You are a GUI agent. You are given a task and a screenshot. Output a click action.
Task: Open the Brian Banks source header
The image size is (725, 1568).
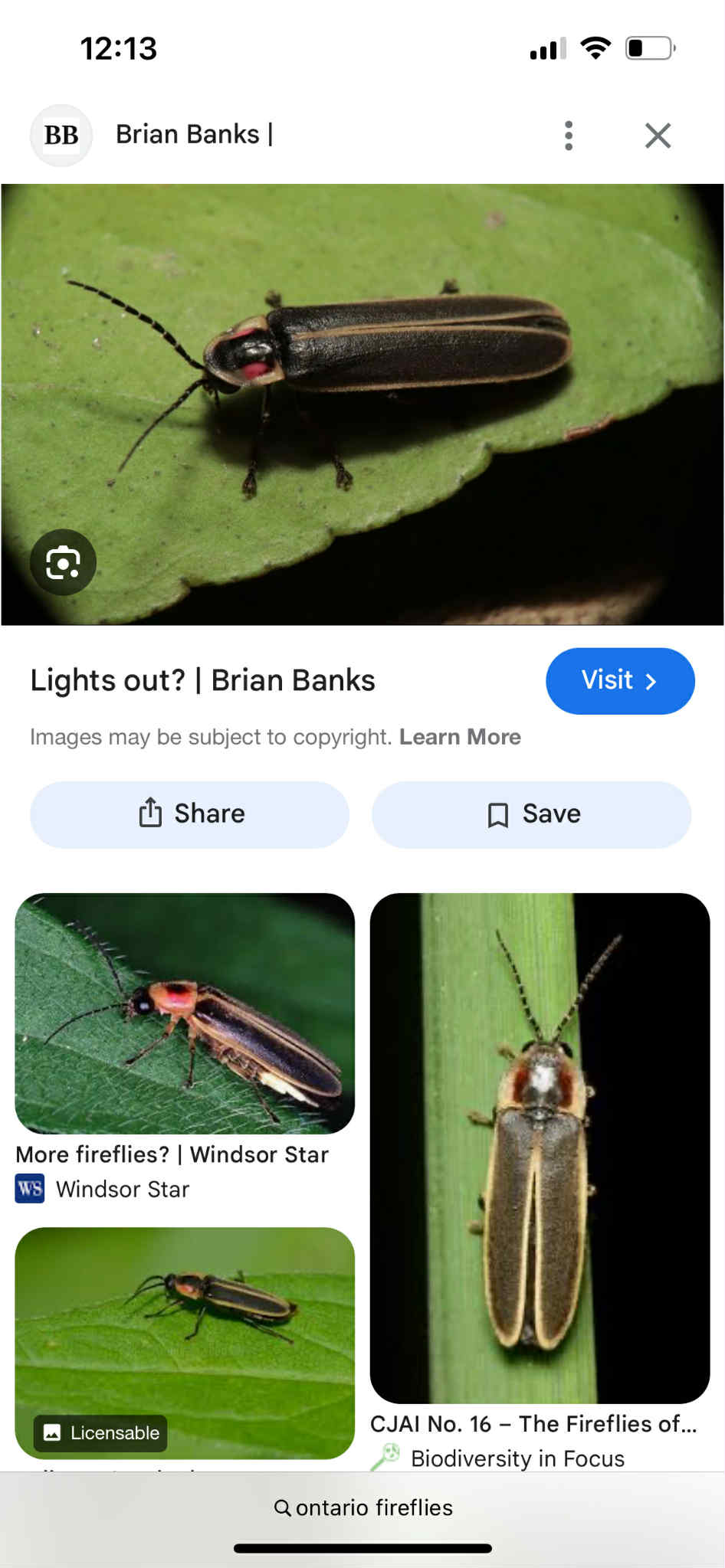pos(192,135)
